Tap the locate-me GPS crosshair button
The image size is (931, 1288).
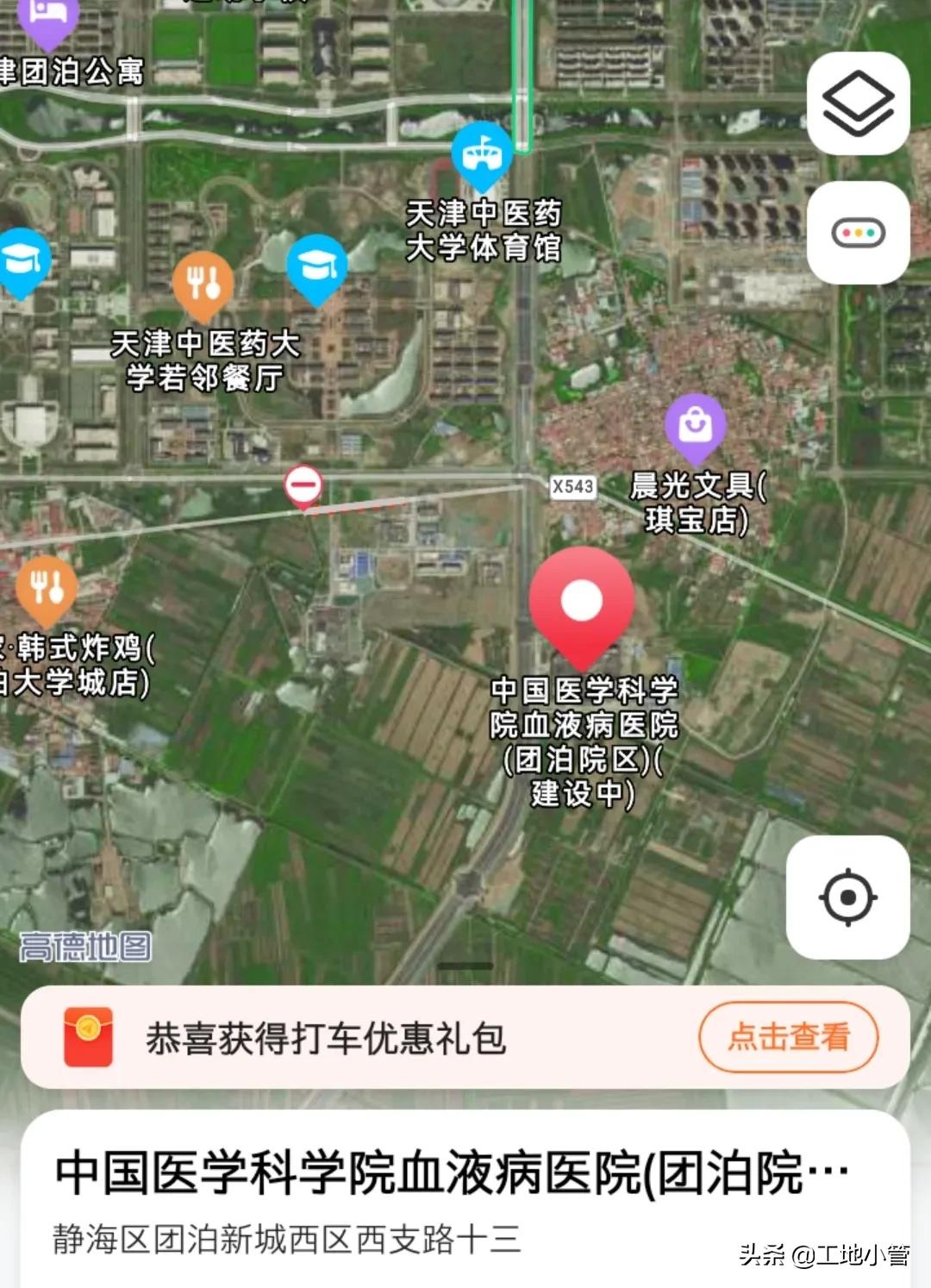849,897
